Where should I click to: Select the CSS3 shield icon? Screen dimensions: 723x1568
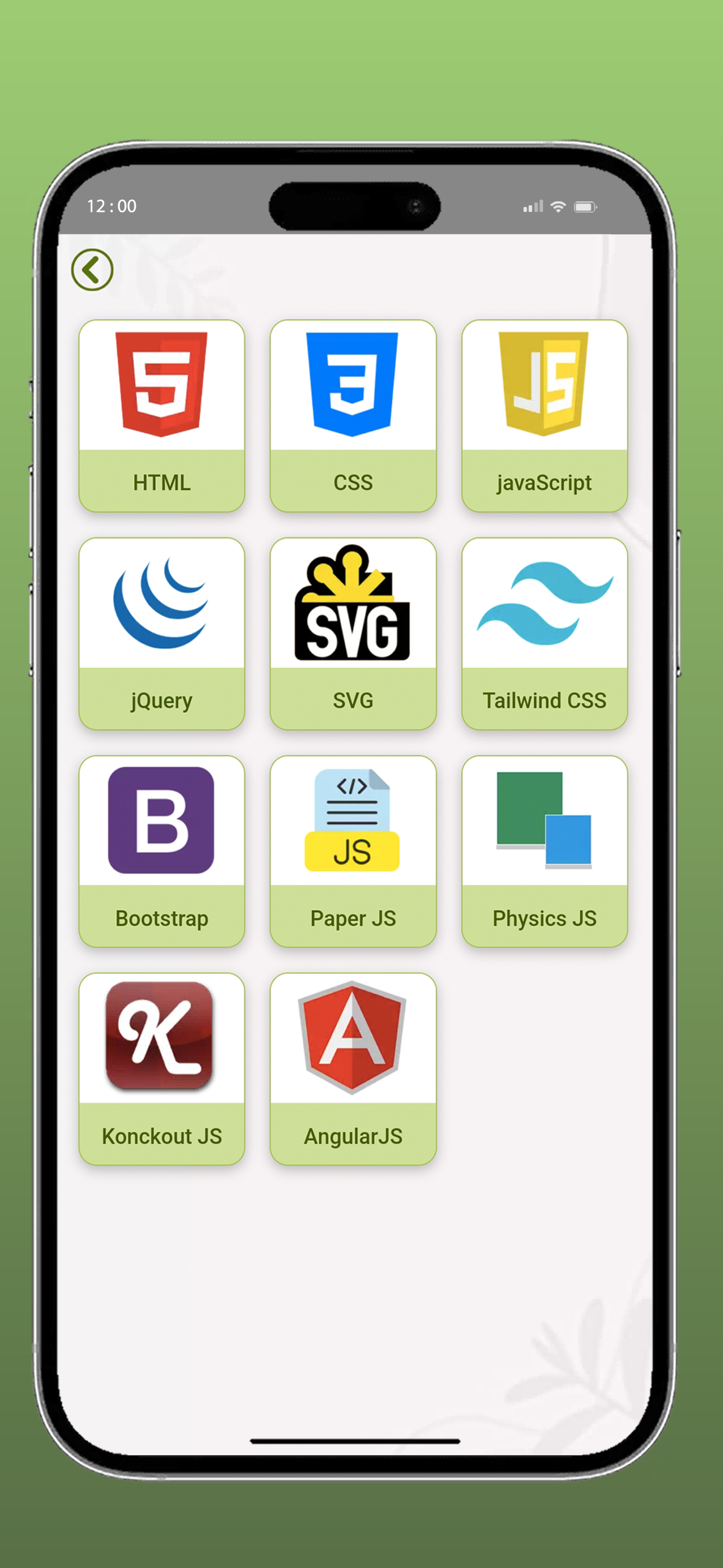[x=353, y=384]
